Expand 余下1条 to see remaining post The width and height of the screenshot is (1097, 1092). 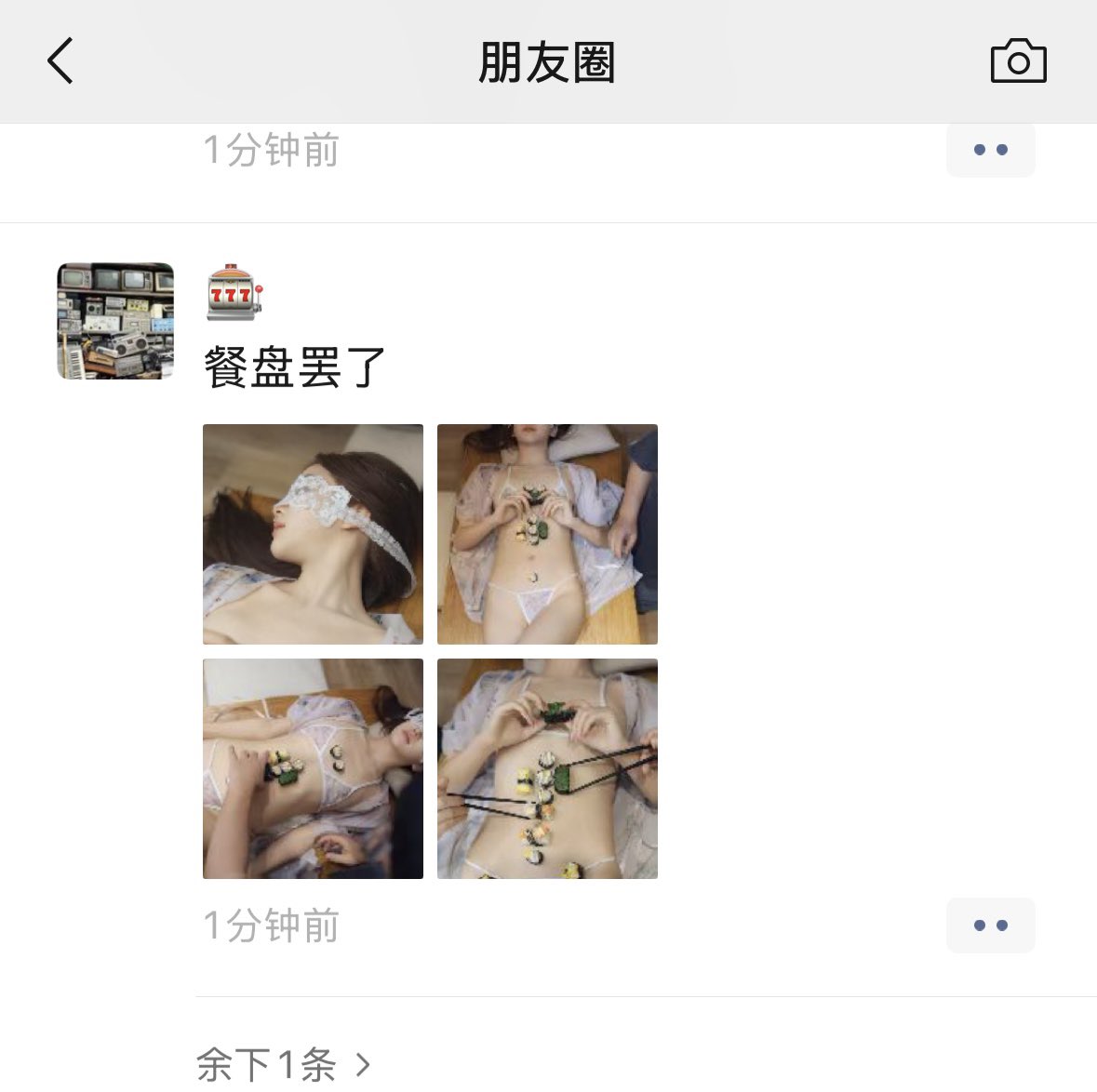283,1064
